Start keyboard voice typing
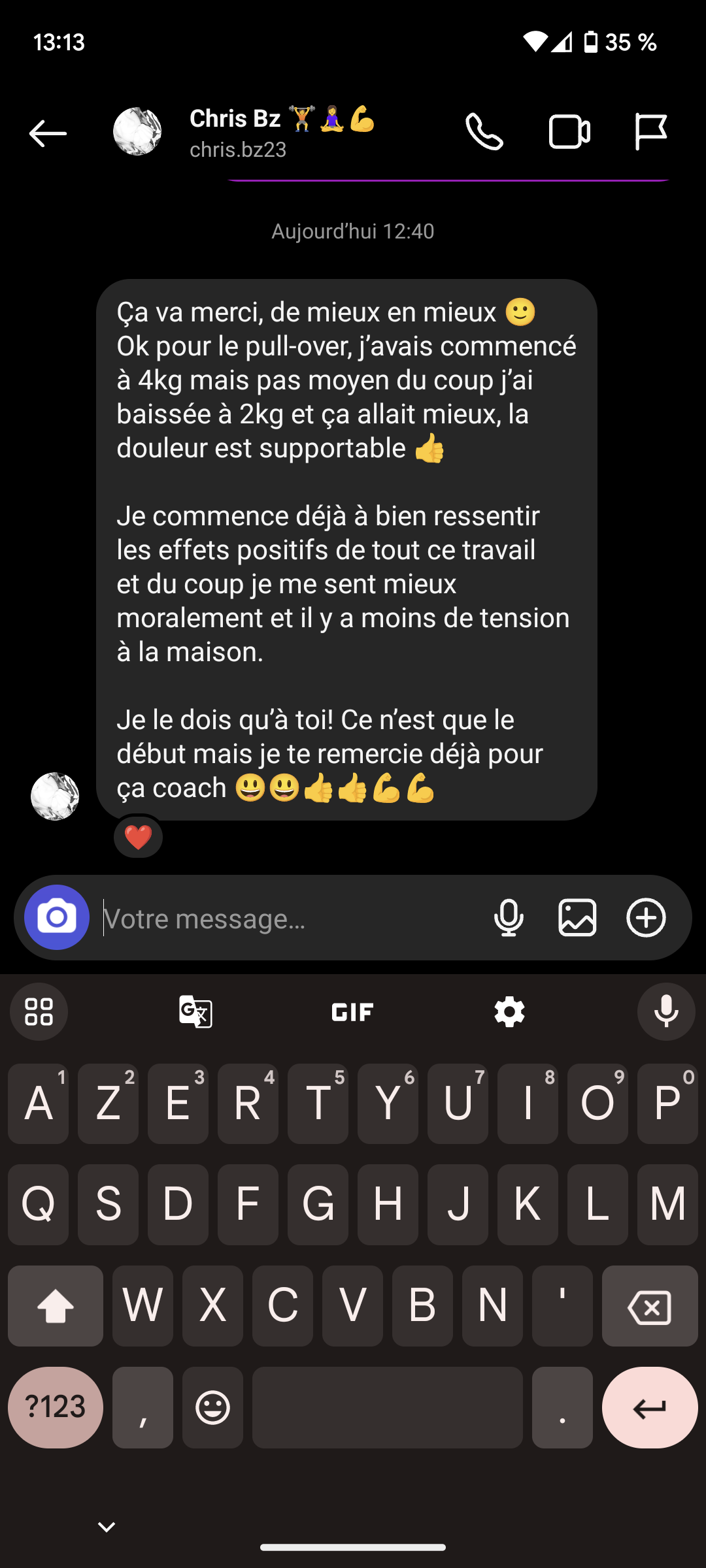This screenshot has height=1568, width=706. pyautogui.click(x=666, y=1012)
